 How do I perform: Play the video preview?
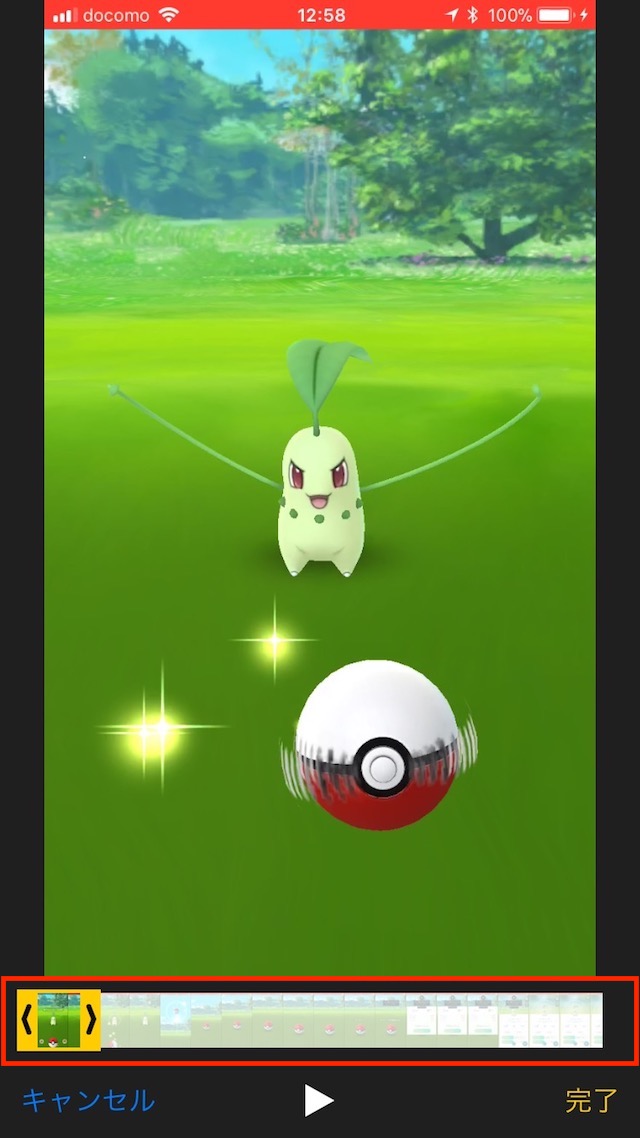(319, 1101)
